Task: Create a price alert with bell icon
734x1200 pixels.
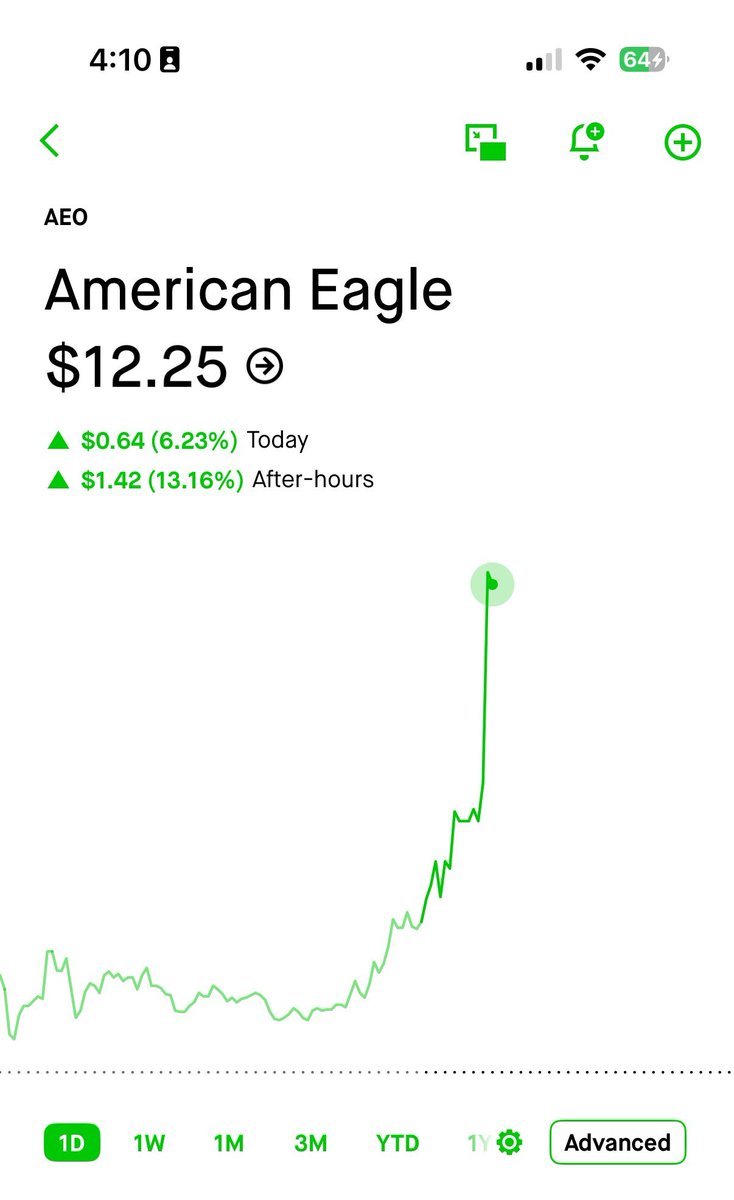Action: click(587, 142)
